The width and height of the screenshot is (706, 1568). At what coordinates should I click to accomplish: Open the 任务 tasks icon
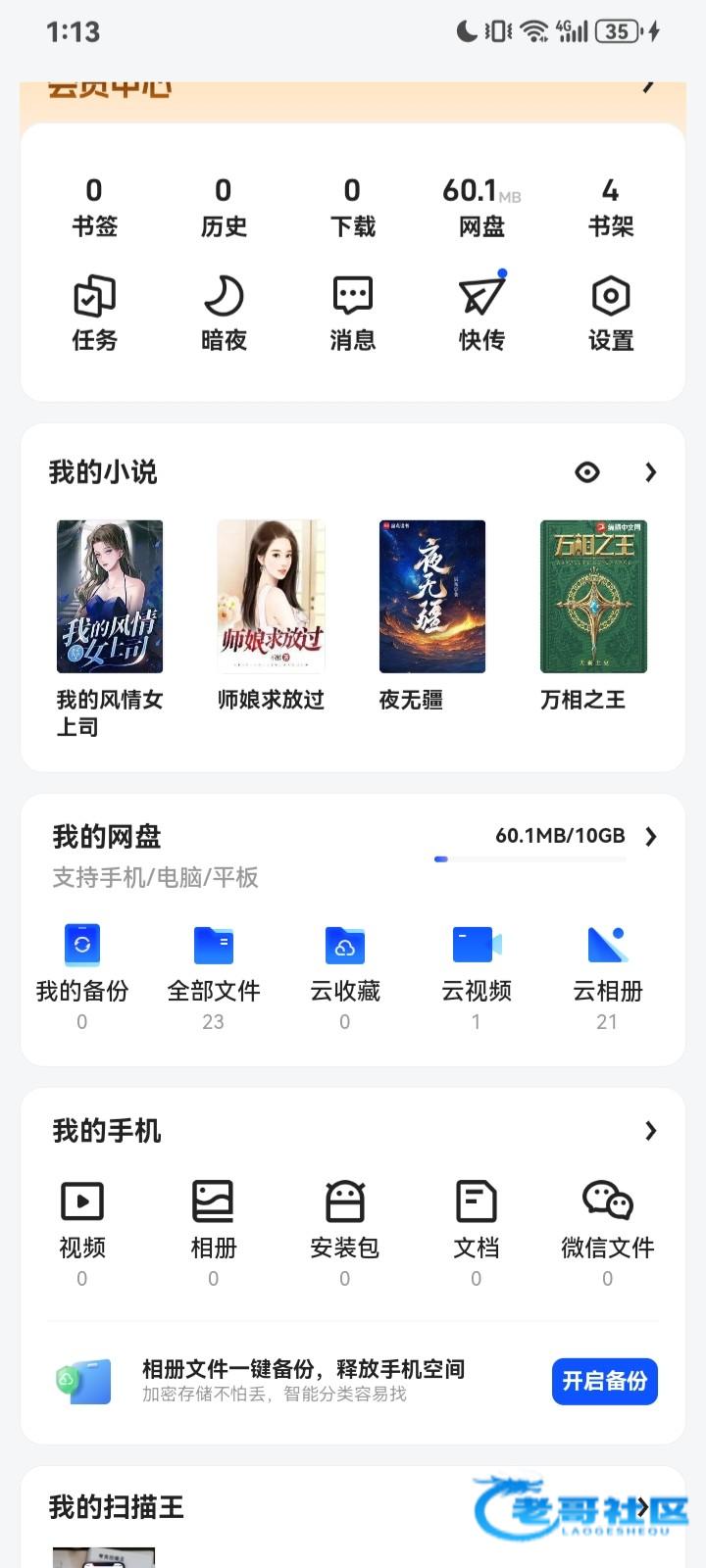94,312
